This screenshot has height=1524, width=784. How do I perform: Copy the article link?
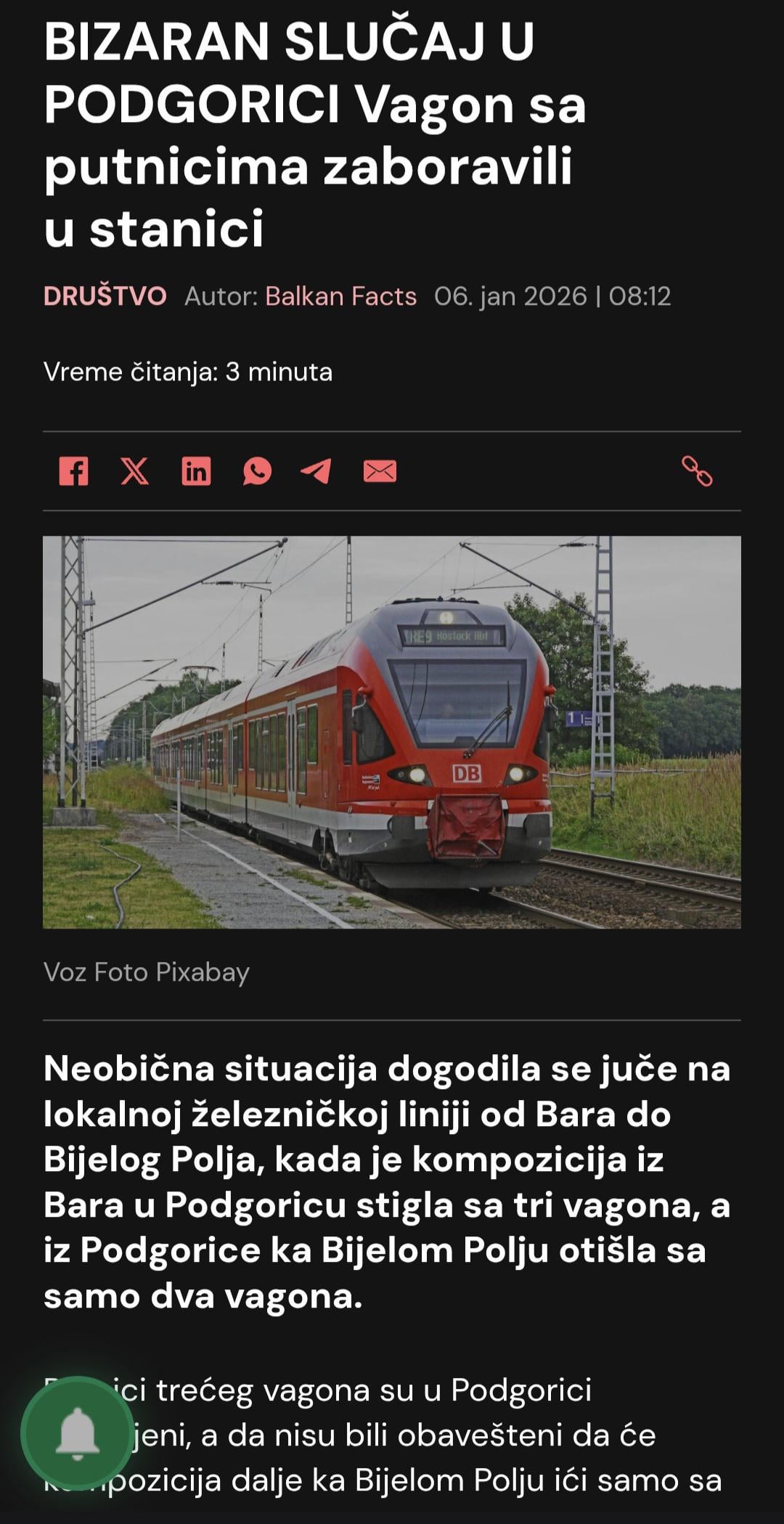pyautogui.click(x=697, y=471)
